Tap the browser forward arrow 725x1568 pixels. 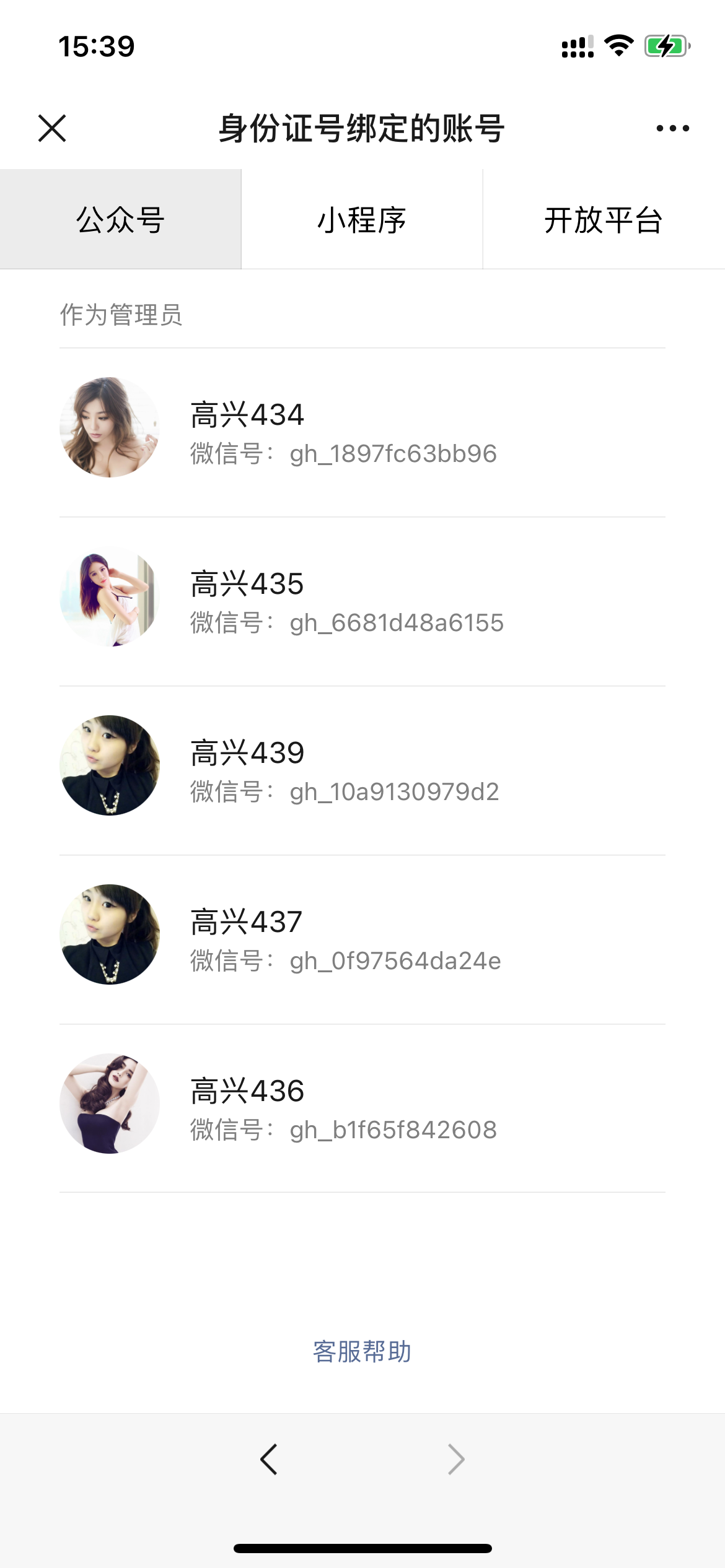tap(456, 1459)
